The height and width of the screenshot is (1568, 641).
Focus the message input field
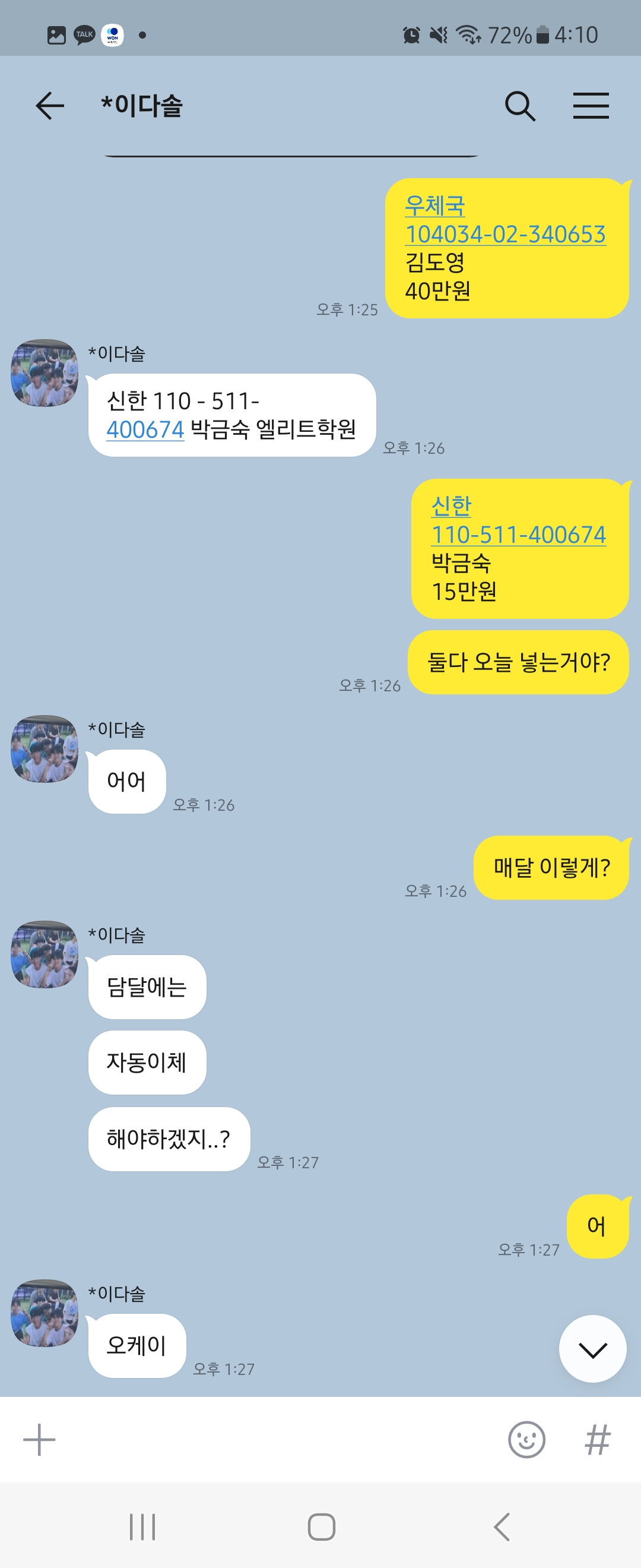274,1440
